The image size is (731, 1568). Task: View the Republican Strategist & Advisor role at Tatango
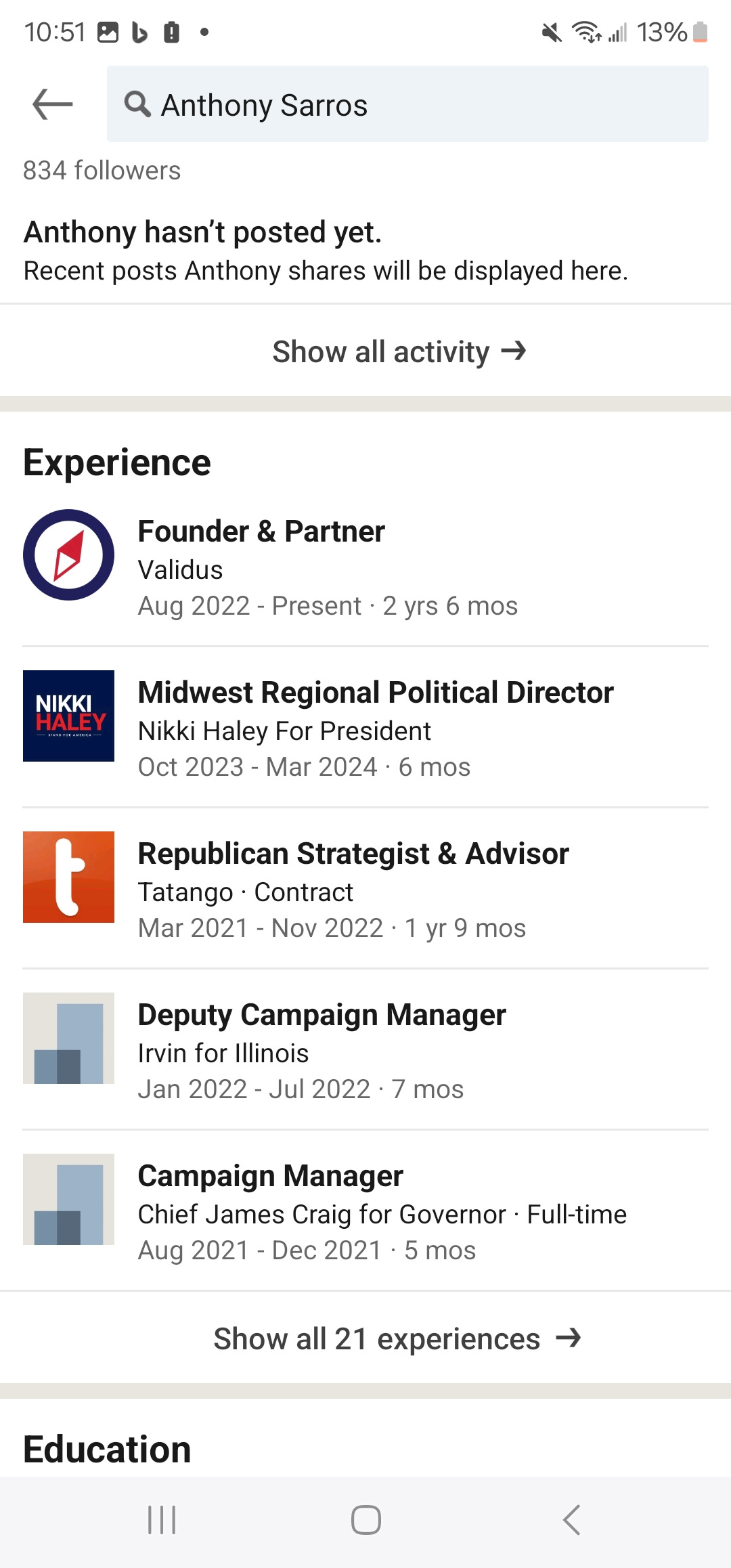tap(365, 890)
